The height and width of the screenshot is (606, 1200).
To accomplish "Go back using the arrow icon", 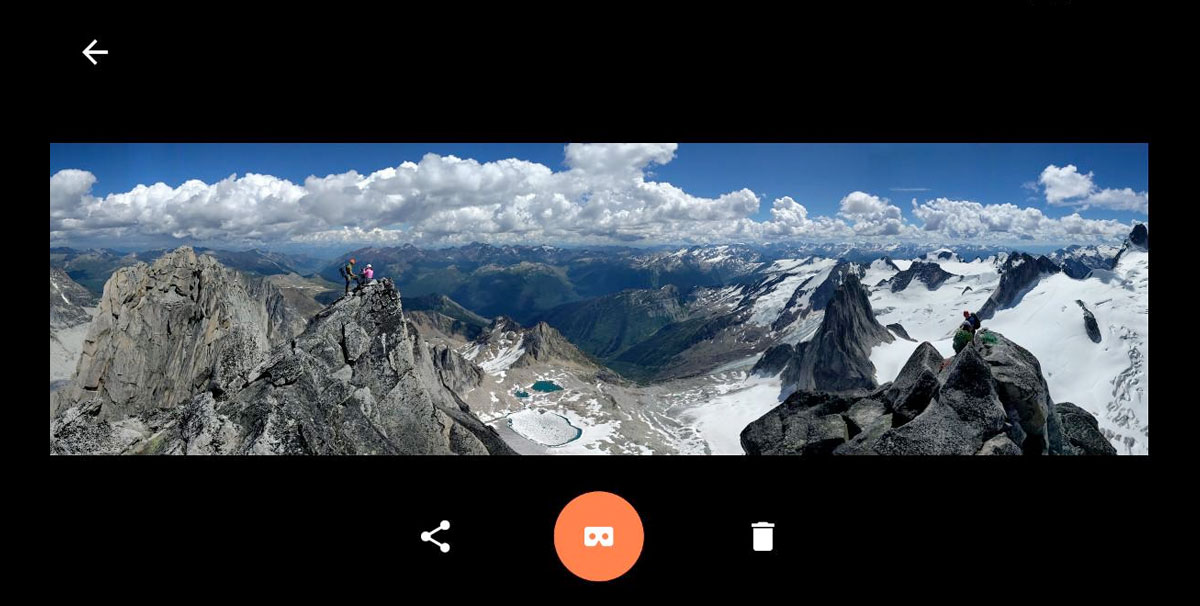I will tap(95, 52).
